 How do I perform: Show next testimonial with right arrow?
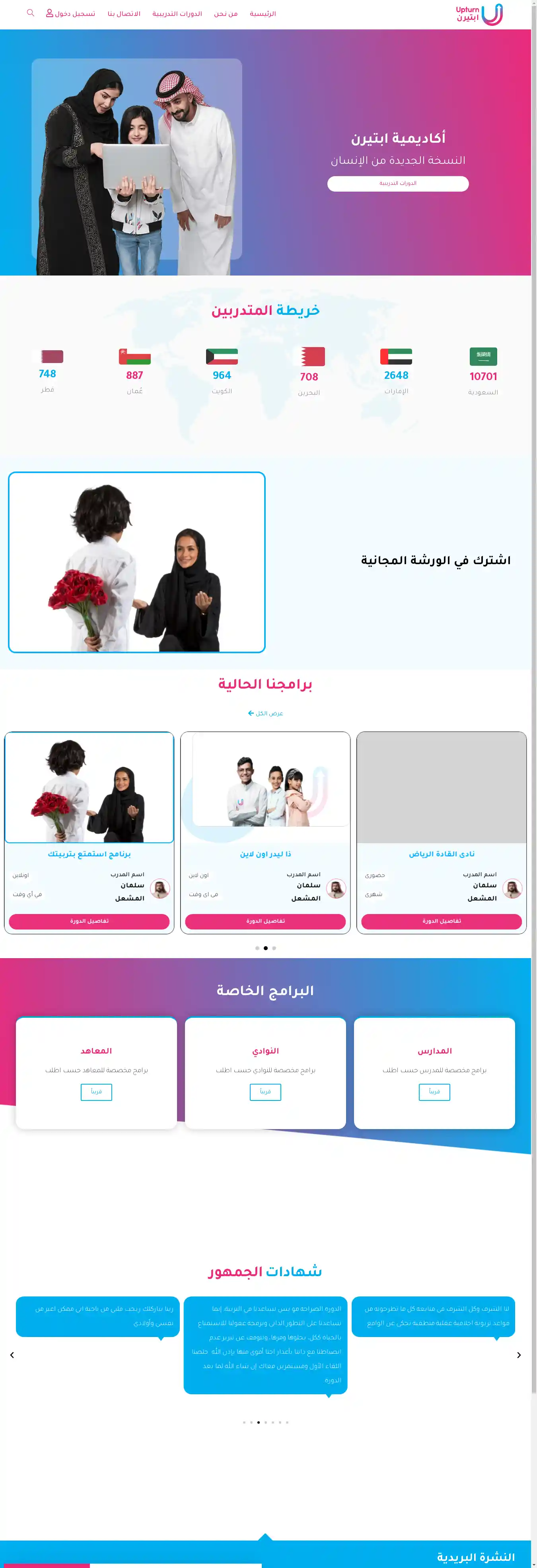(x=519, y=1355)
